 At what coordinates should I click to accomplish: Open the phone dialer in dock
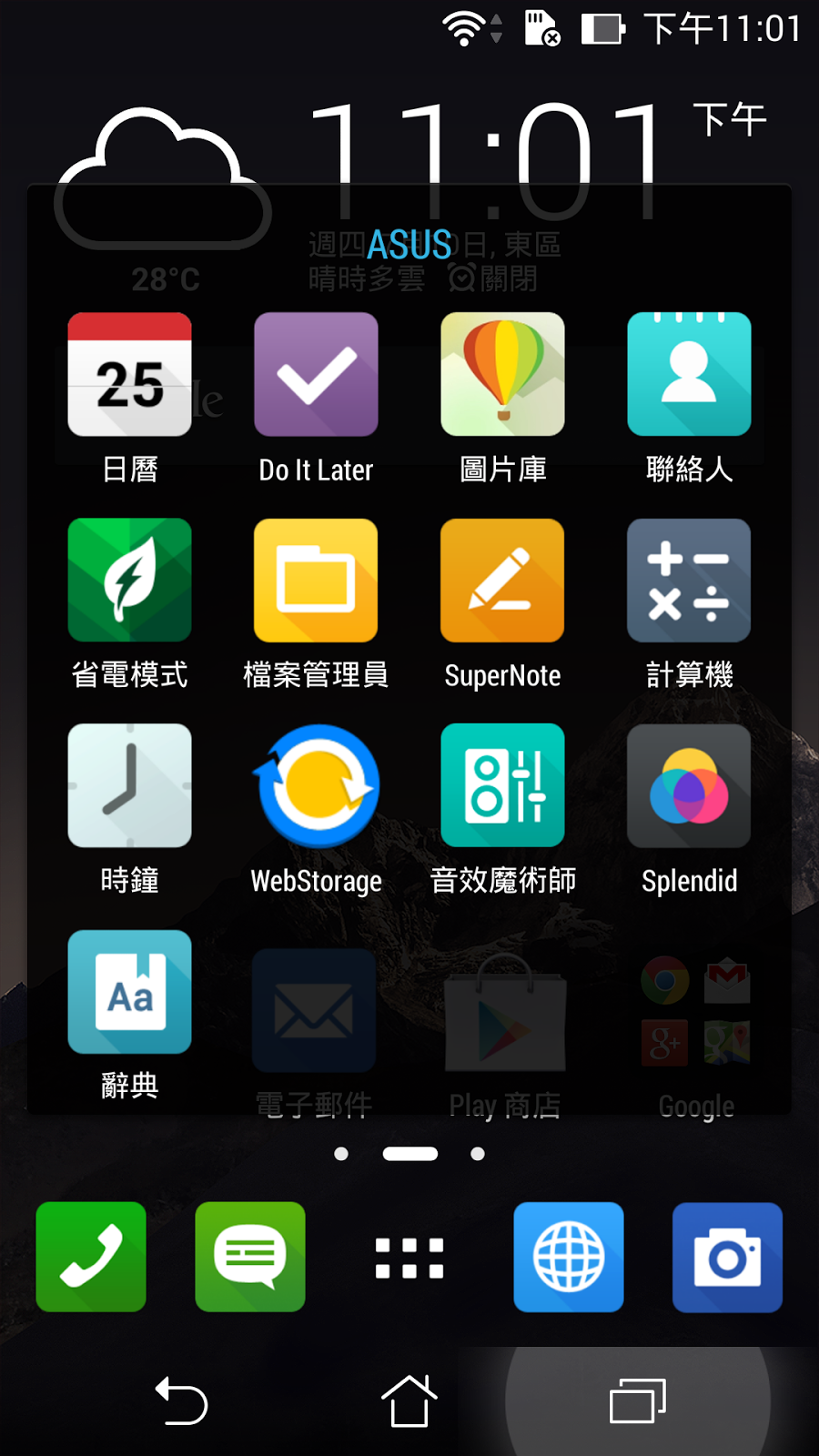91,1257
